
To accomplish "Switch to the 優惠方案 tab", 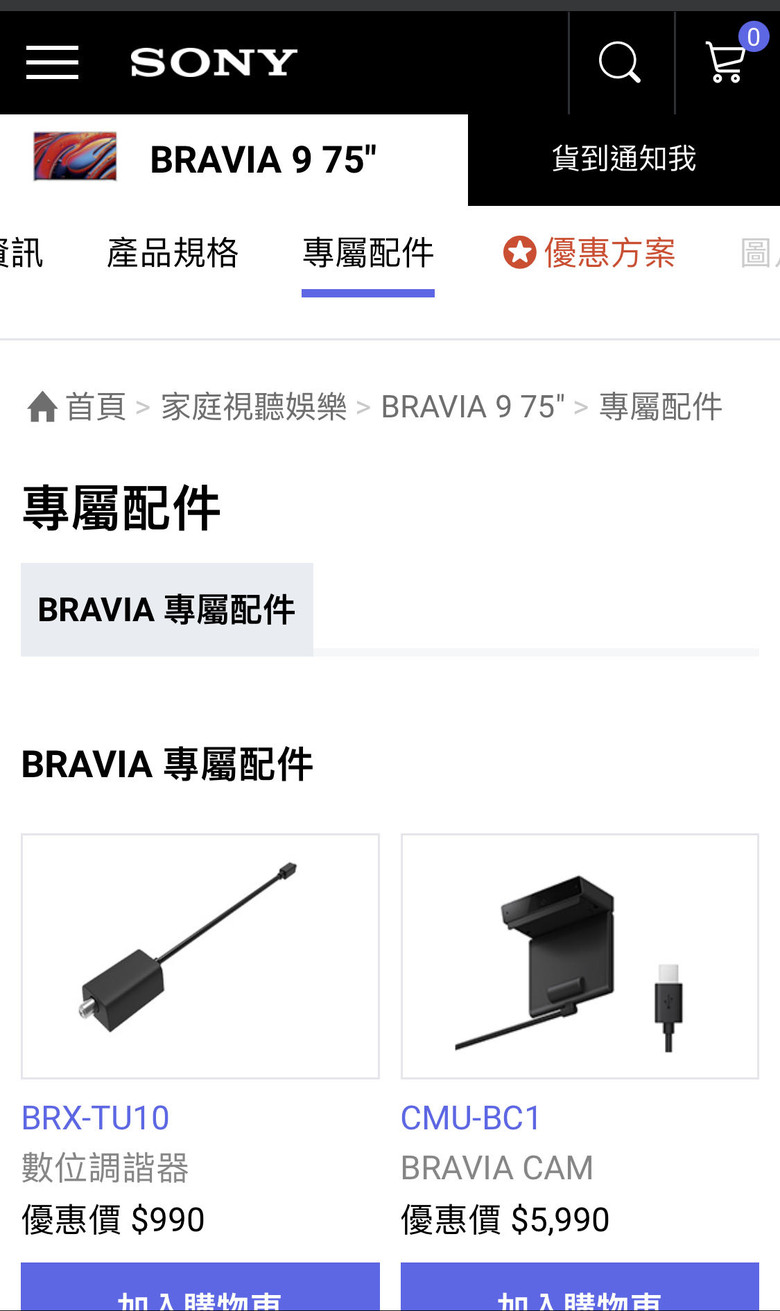I will click(x=589, y=253).
